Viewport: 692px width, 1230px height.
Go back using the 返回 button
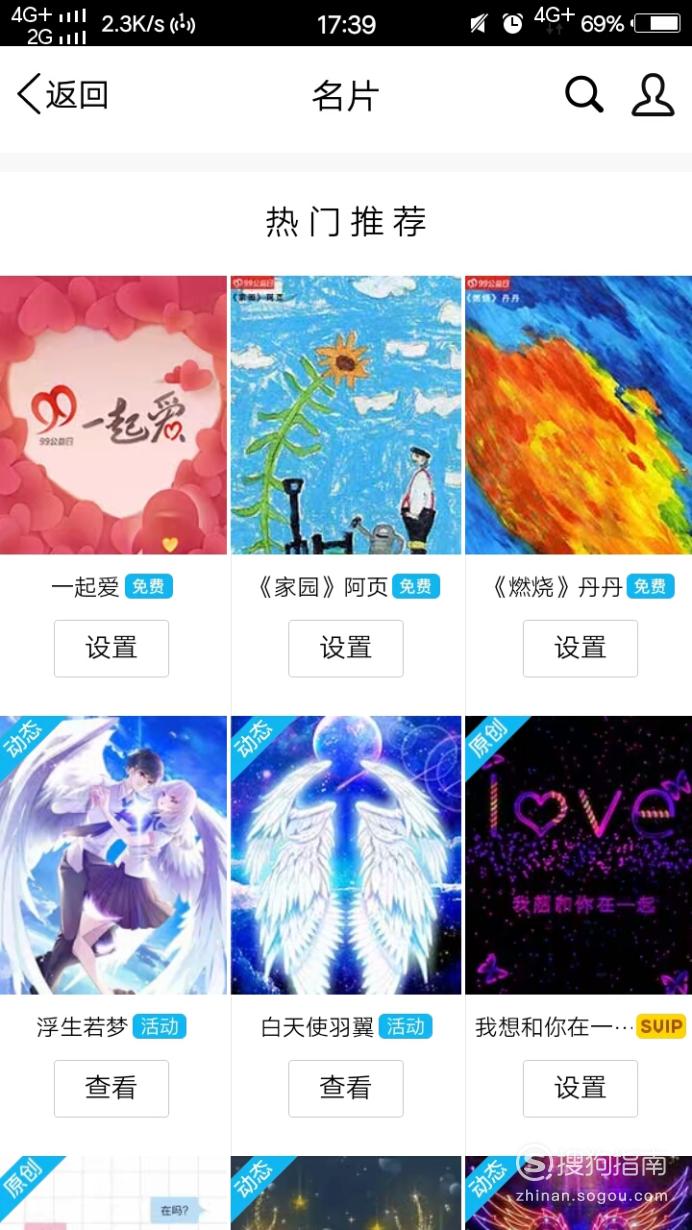point(63,95)
